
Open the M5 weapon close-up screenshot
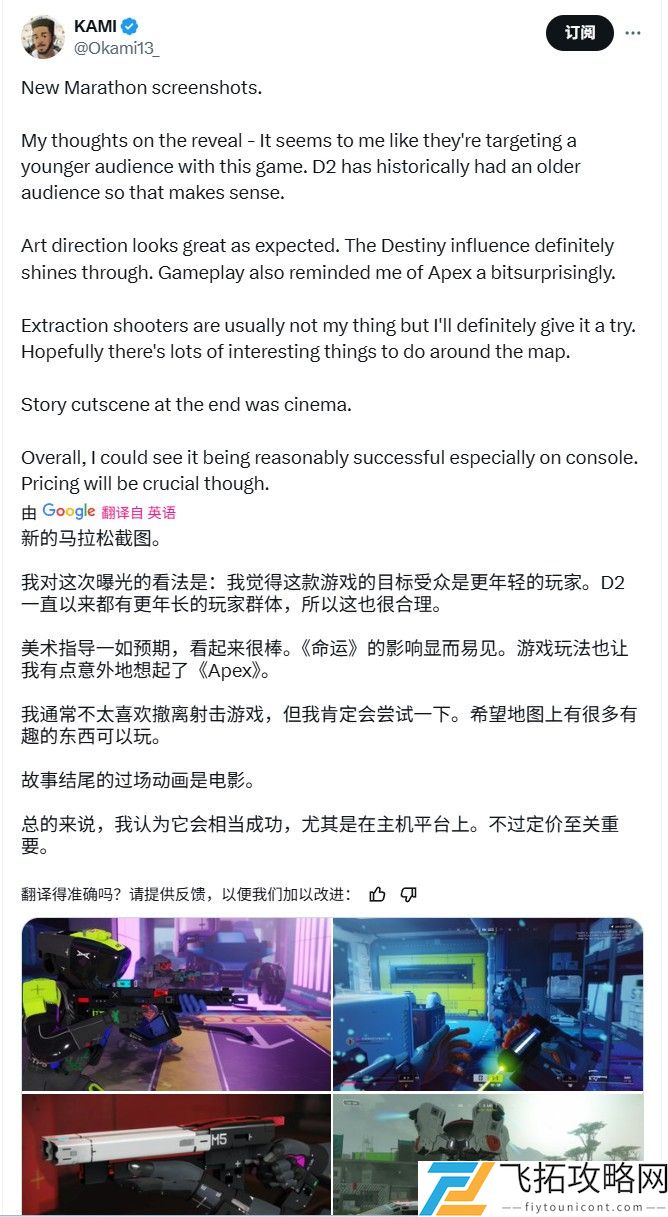click(176, 1154)
